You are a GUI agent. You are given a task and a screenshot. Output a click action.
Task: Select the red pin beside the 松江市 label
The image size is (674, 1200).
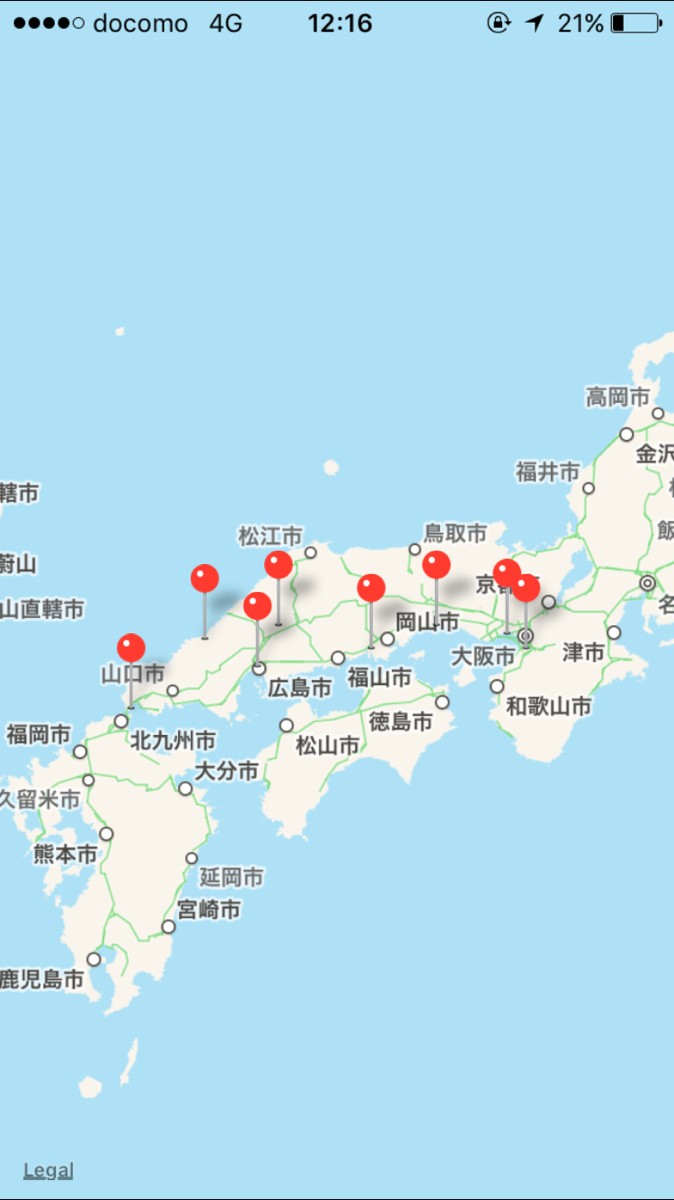(279, 565)
